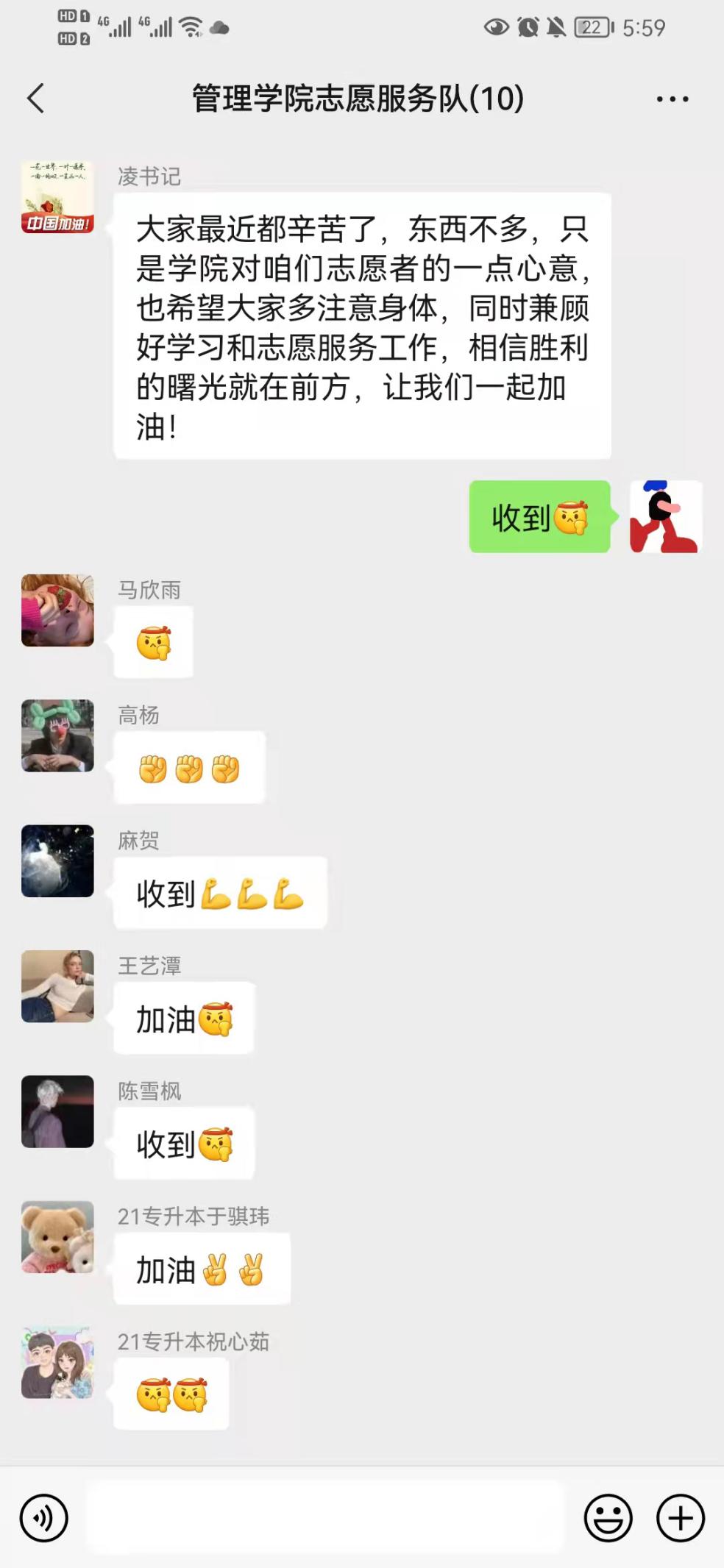Tap 高杨's avatar
Viewport: 724px width, 1568px height.
[x=57, y=735]
